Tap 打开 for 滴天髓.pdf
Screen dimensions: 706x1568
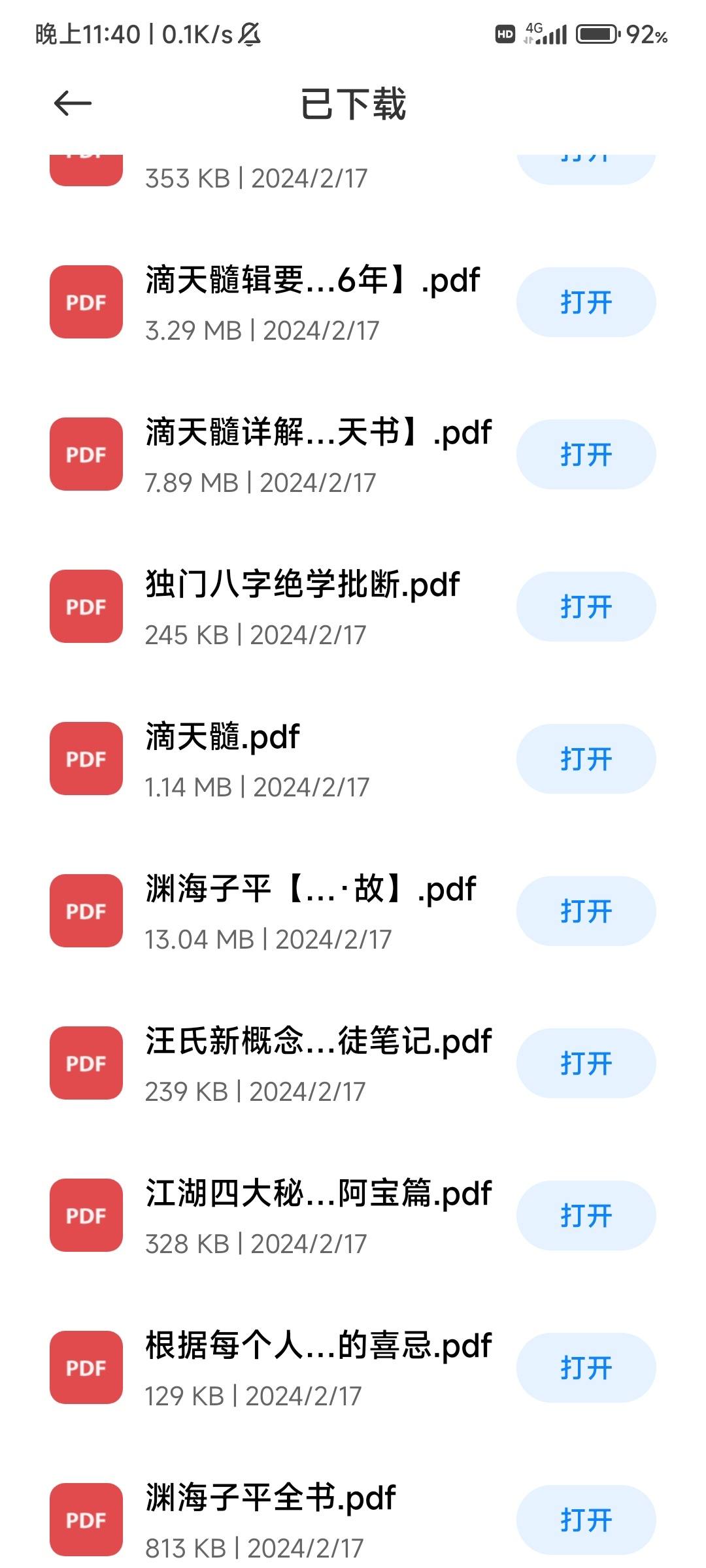586,759
